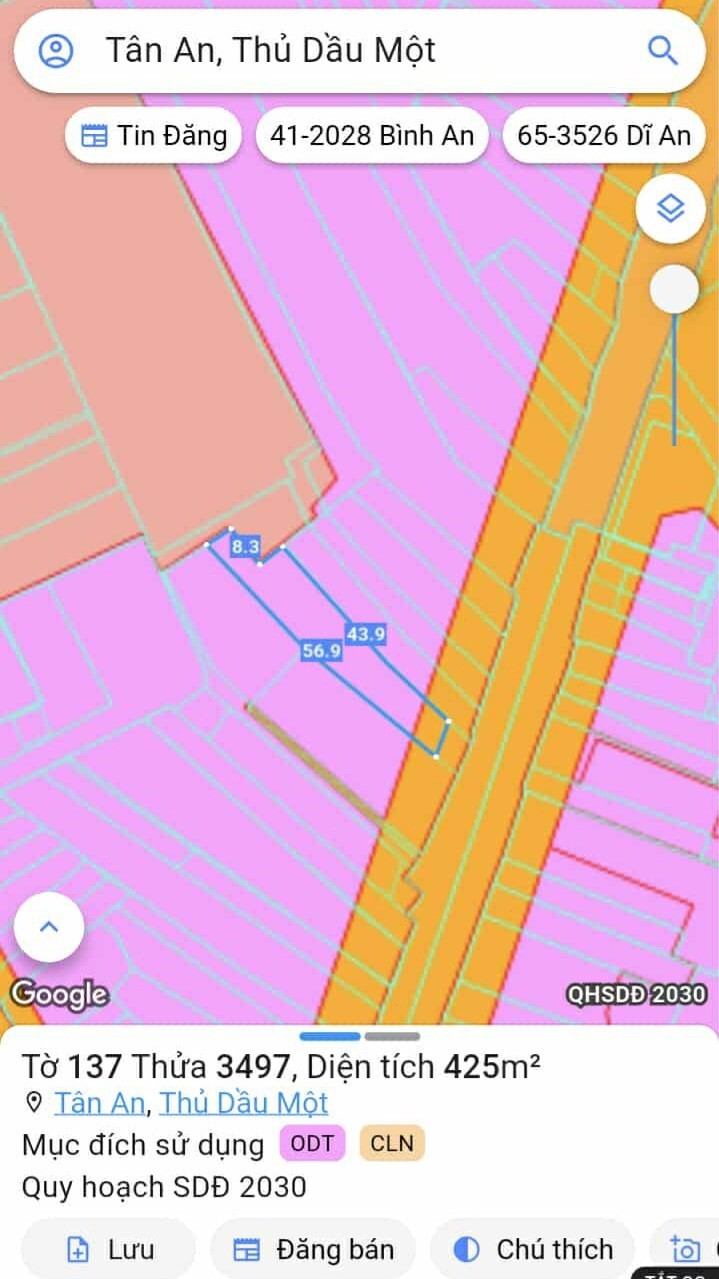Viewport: 719px width, 1279px height.
Task: Choose the 65-3526 Dĩ An chip
Action: tap(606, 136)
